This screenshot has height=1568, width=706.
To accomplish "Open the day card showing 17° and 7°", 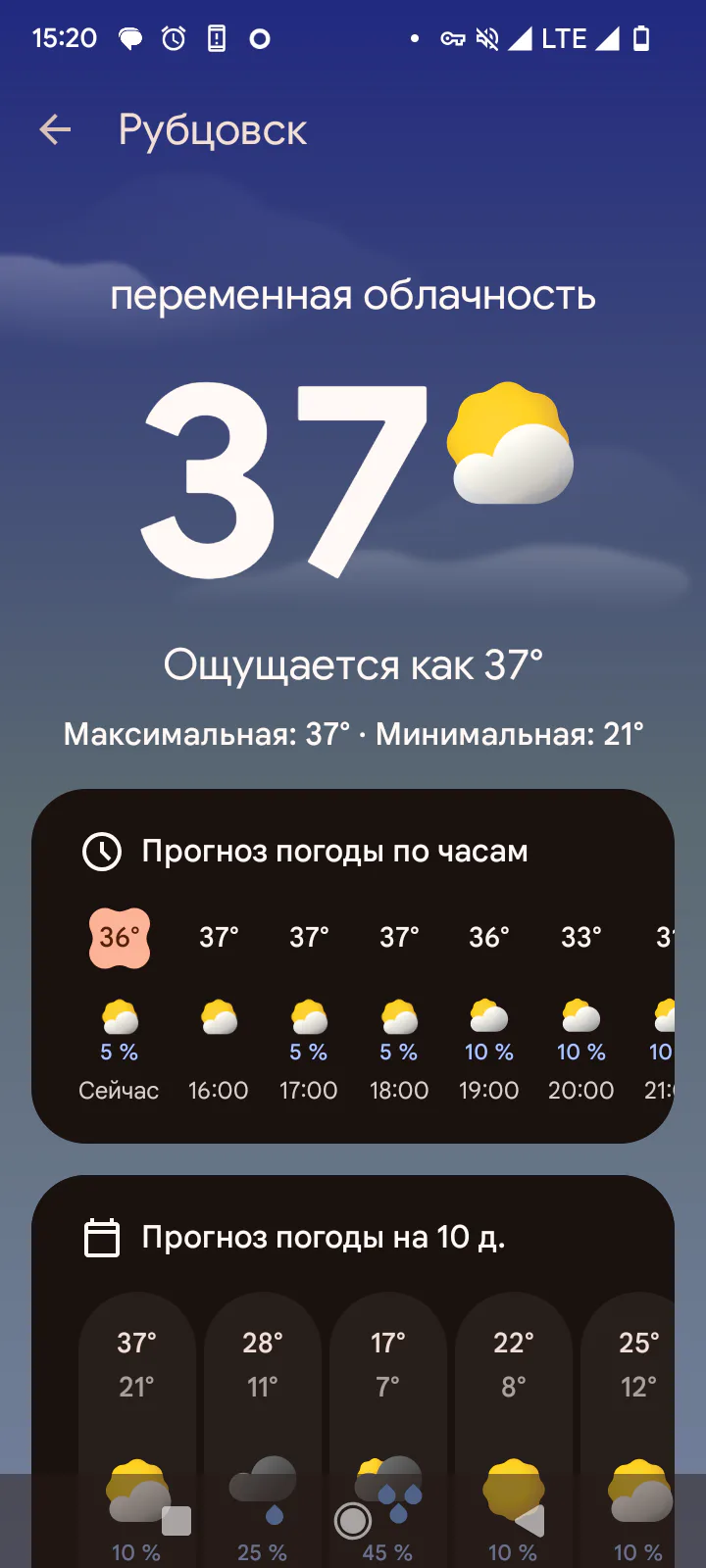I will click(x=387, y=1431).
